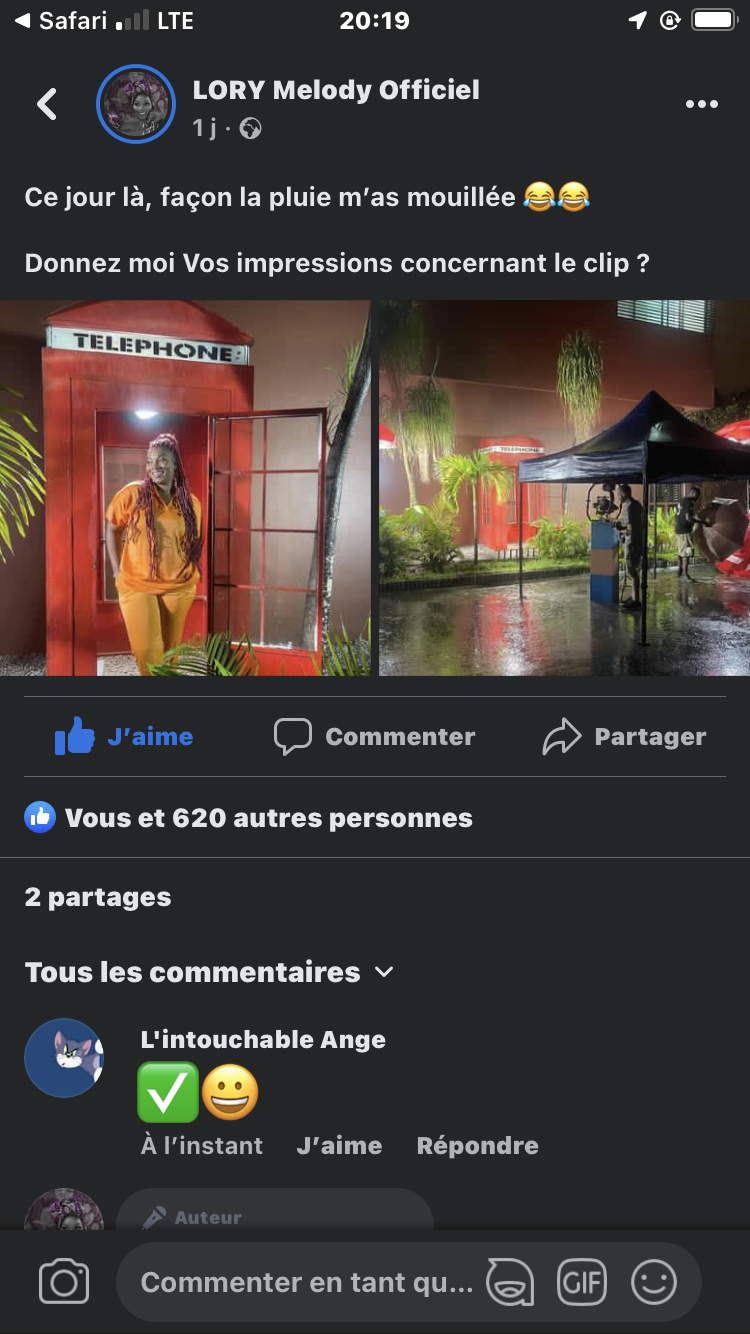Share the post with Partager
750x1334 pixels.
(x=625, y=737)
